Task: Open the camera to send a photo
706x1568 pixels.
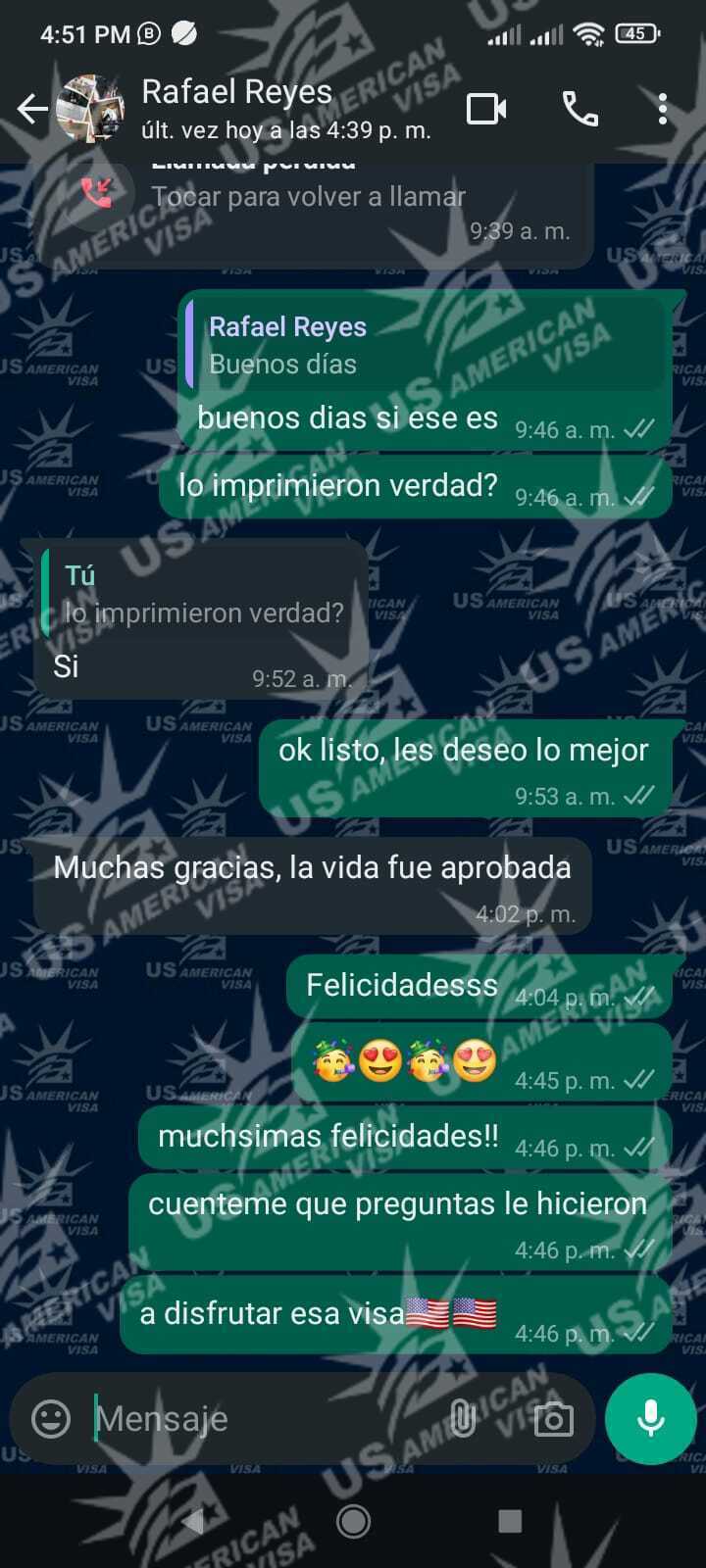Action: tap(553, 1418)
